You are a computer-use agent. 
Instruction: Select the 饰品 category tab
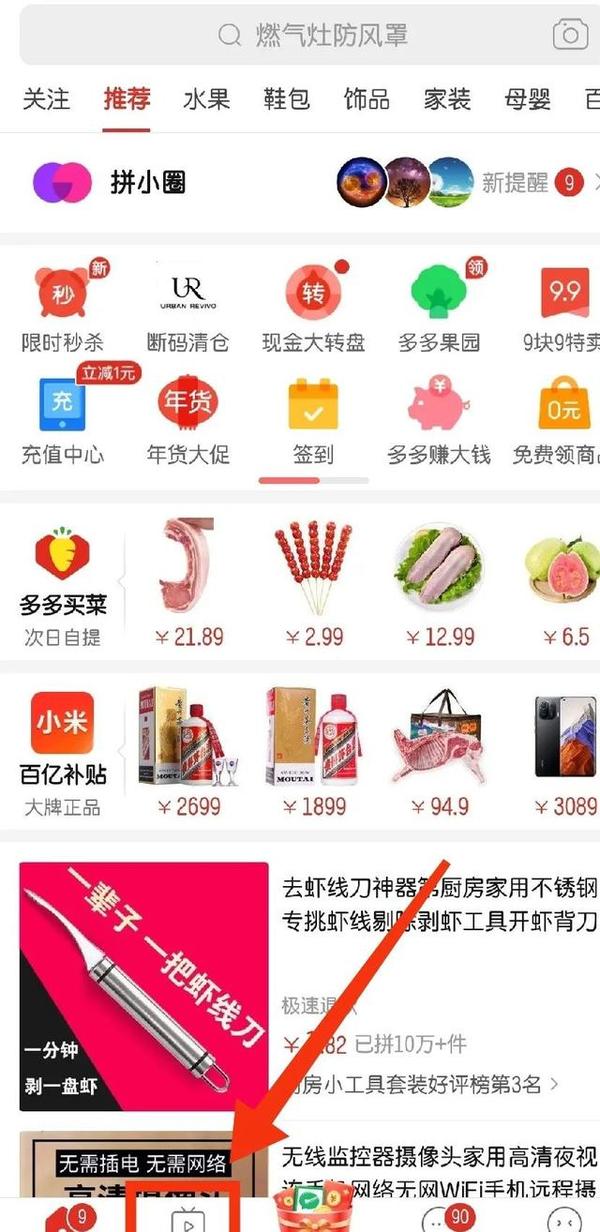367,99
